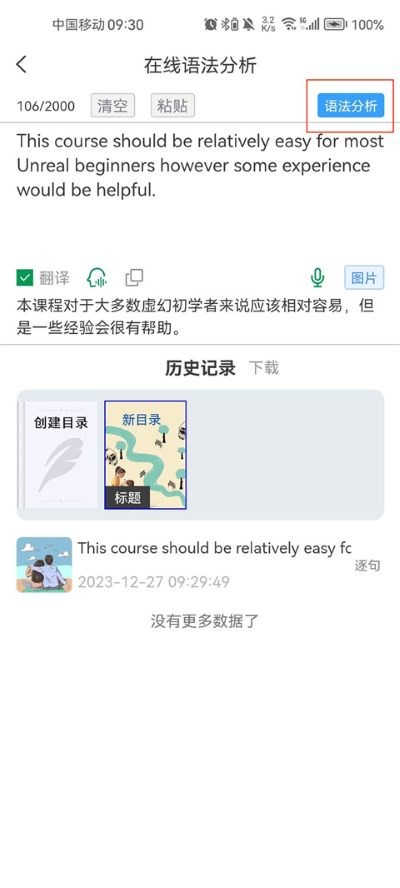Go back using the arrow icon
This screenshot has height=888, width=400.
click(x=22, y=65)
